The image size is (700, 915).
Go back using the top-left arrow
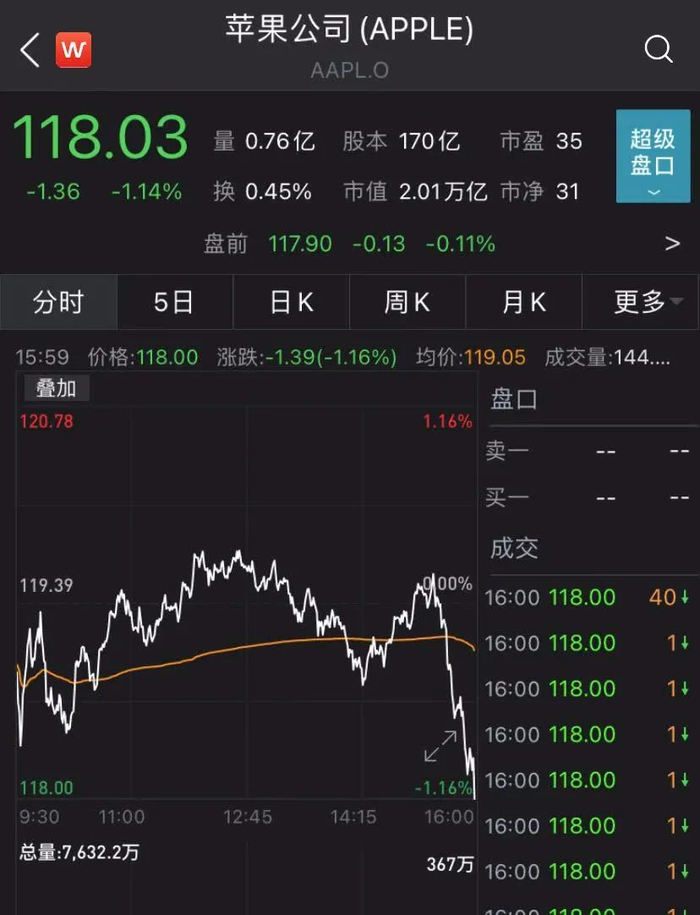point(30,50)
